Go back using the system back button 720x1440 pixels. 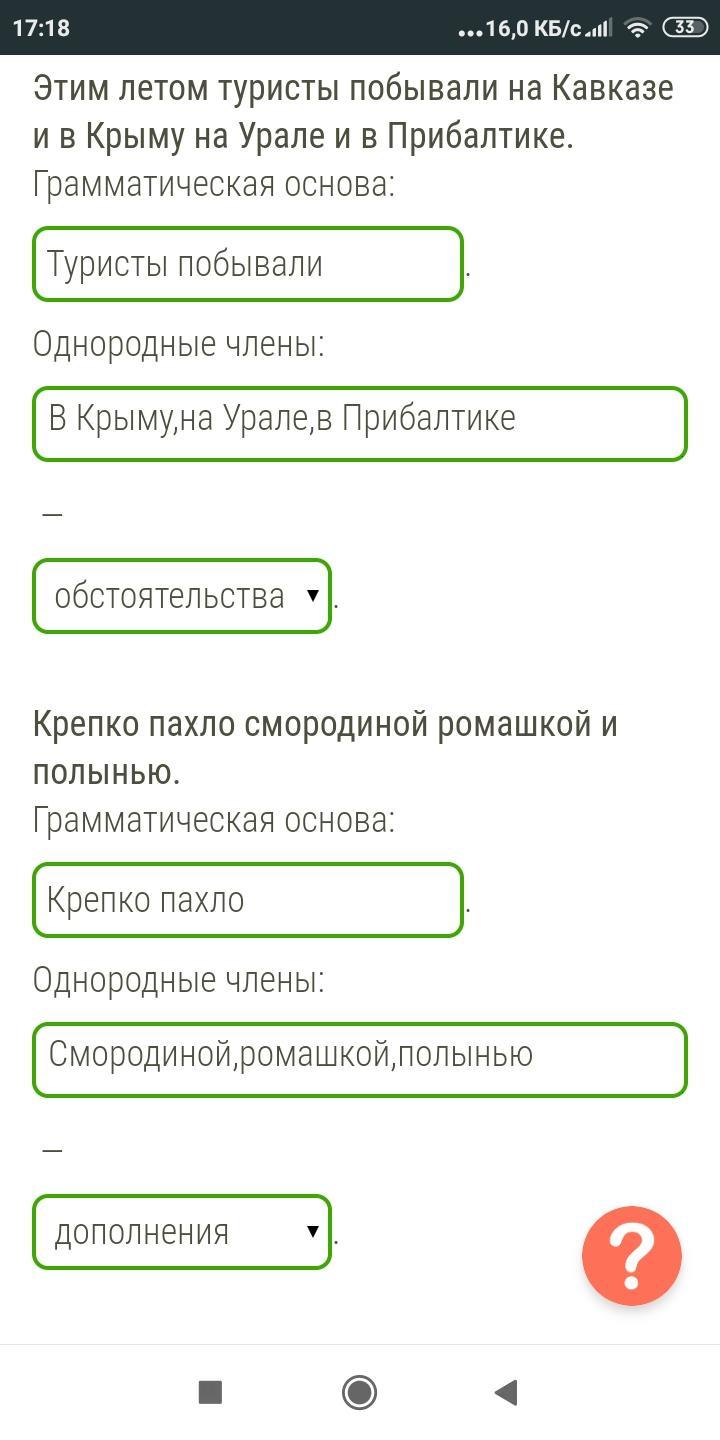pyautogui.click(x=506, y=1391)
